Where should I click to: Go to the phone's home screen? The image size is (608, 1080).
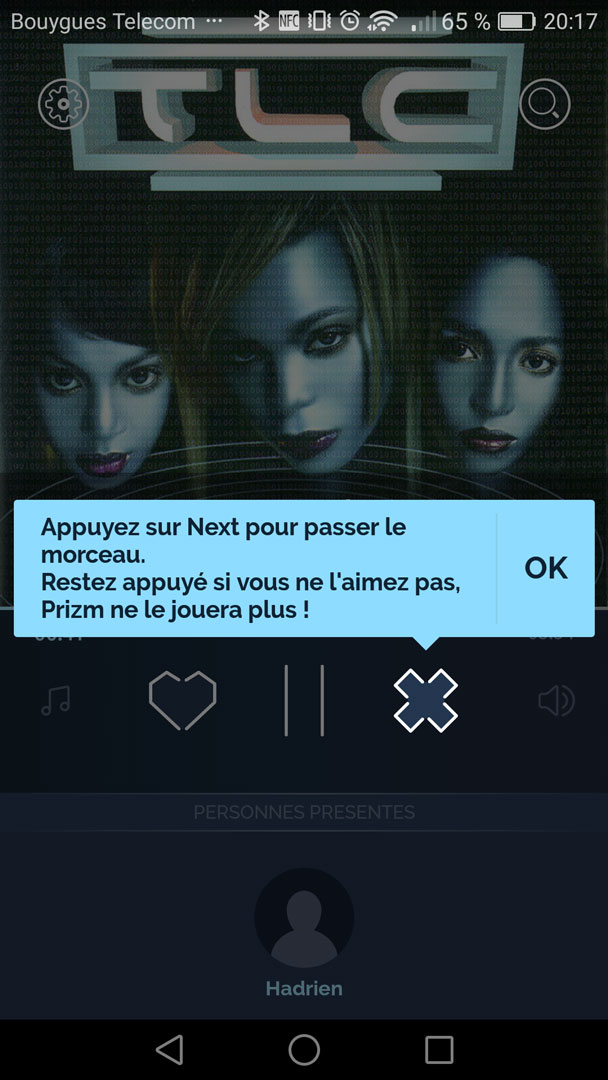304,1049
